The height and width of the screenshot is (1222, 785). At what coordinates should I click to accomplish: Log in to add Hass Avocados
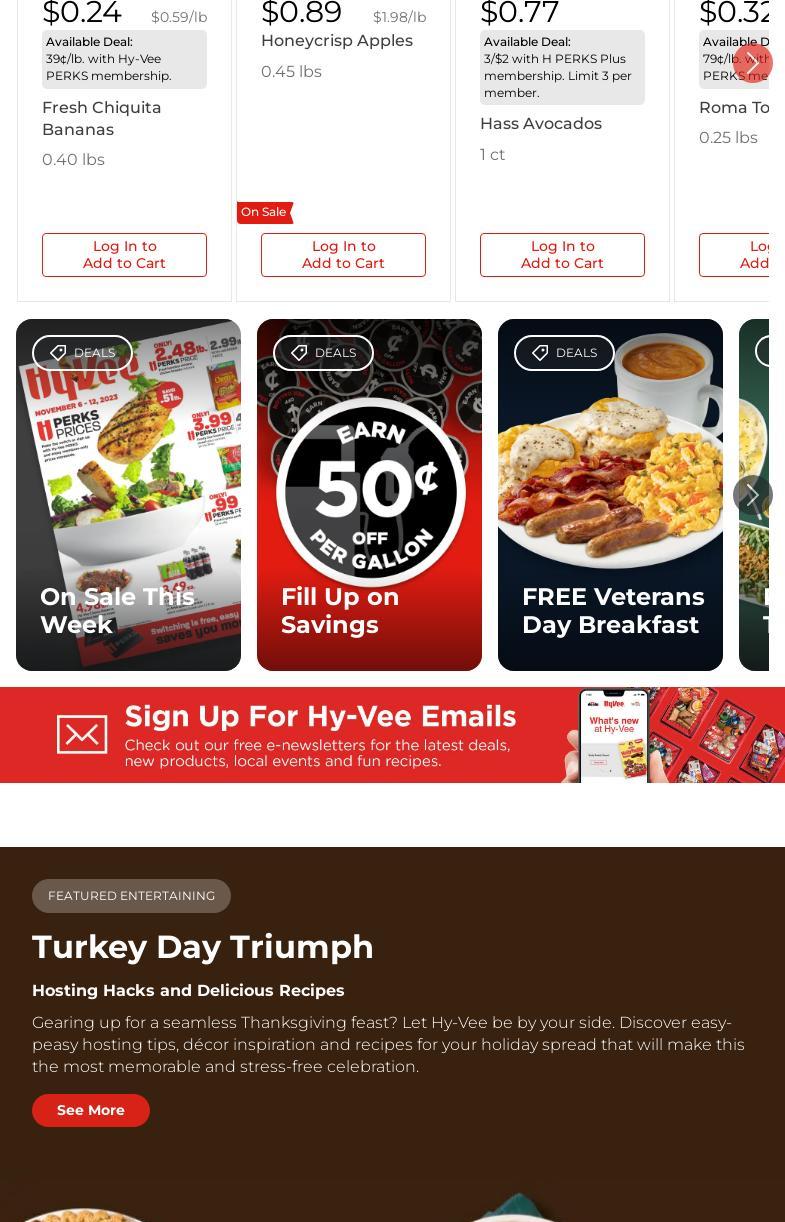coord(562,255)
